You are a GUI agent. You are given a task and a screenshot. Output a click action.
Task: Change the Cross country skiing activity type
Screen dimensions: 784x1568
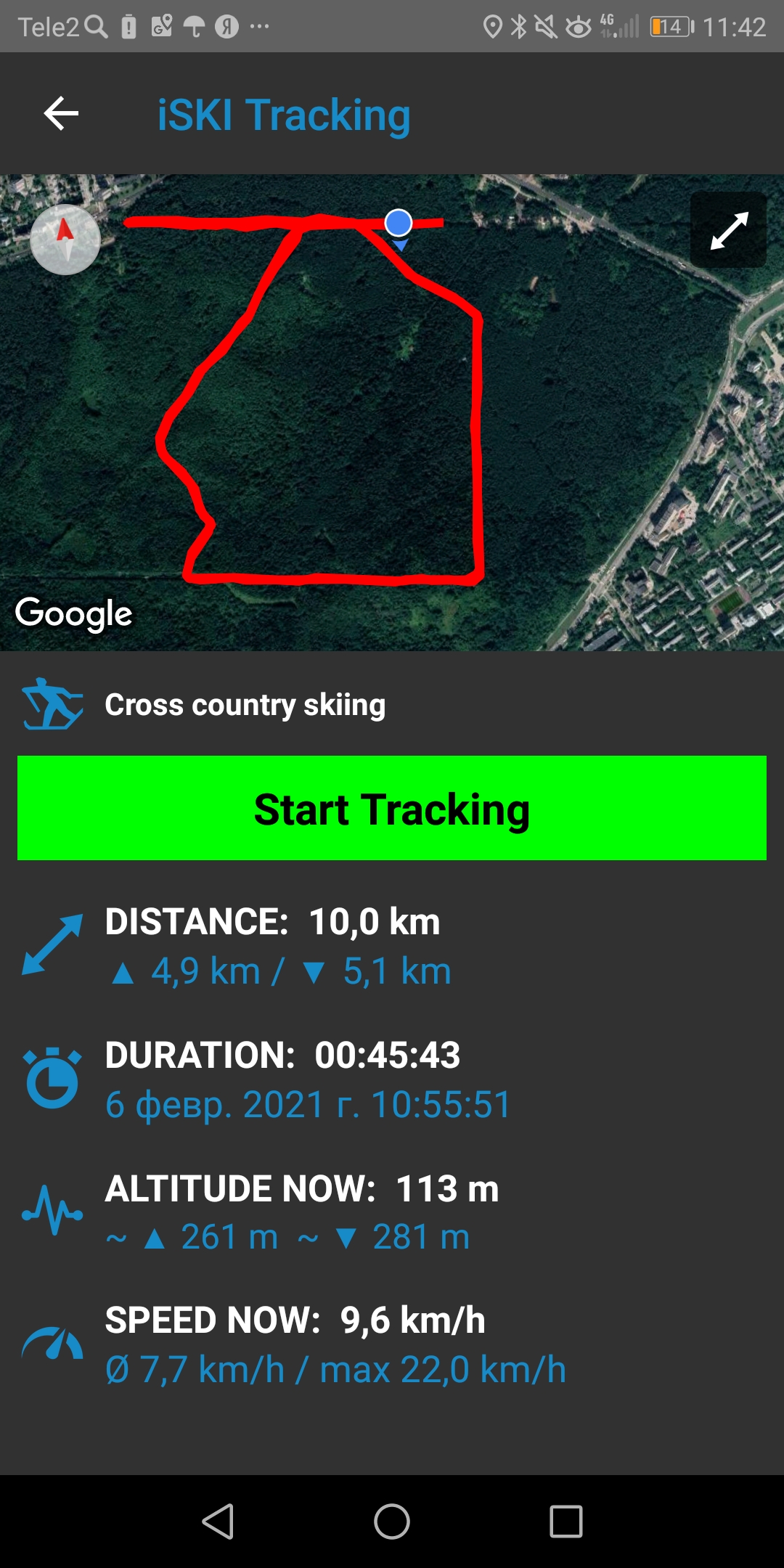[245, 705]
